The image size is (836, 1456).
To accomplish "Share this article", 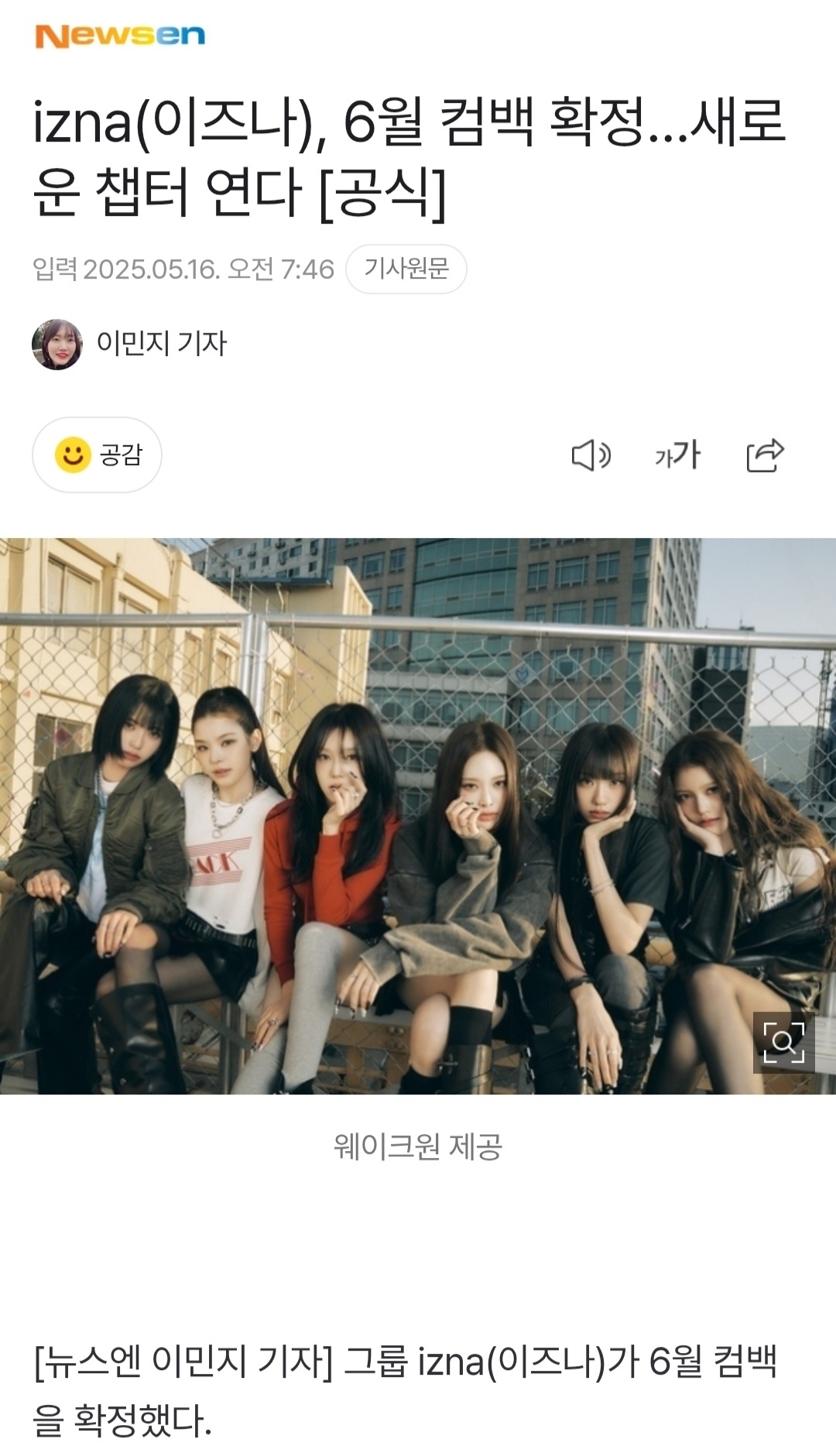I will [x=765, y=455].
